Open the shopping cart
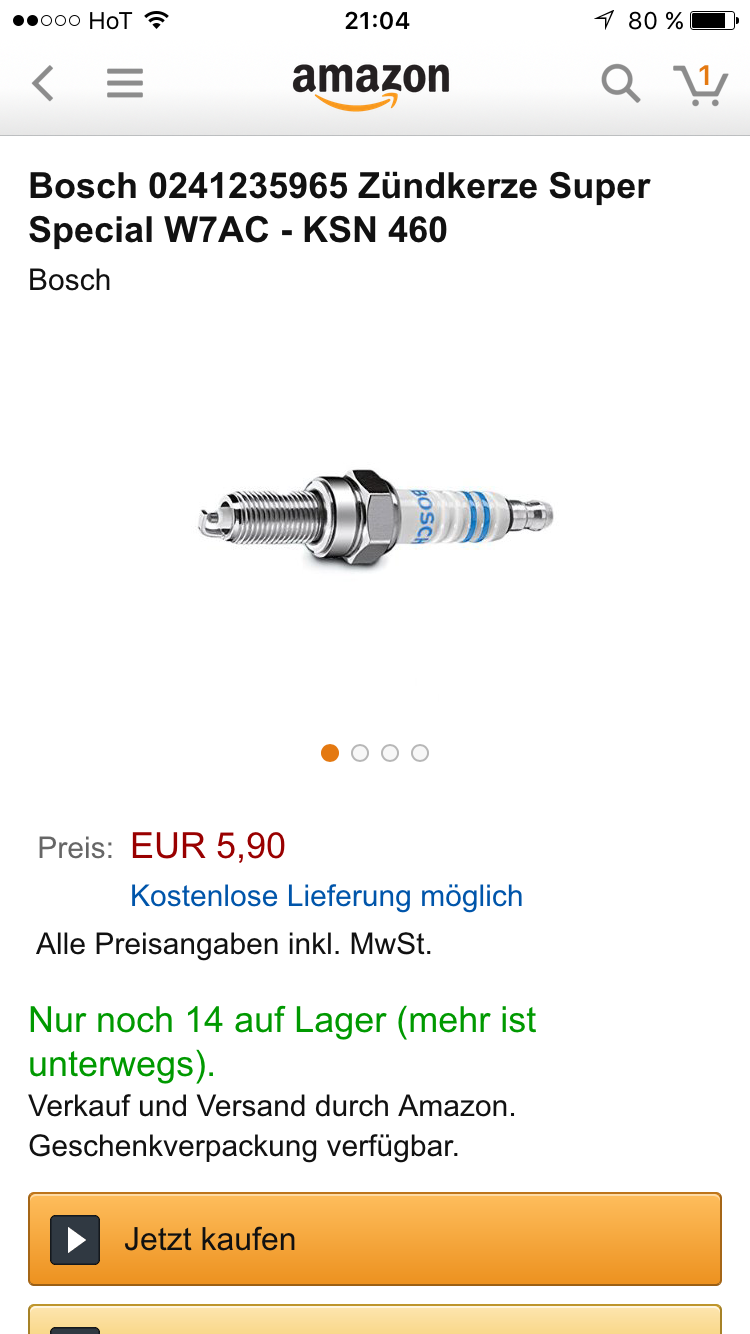 point(700,84)
